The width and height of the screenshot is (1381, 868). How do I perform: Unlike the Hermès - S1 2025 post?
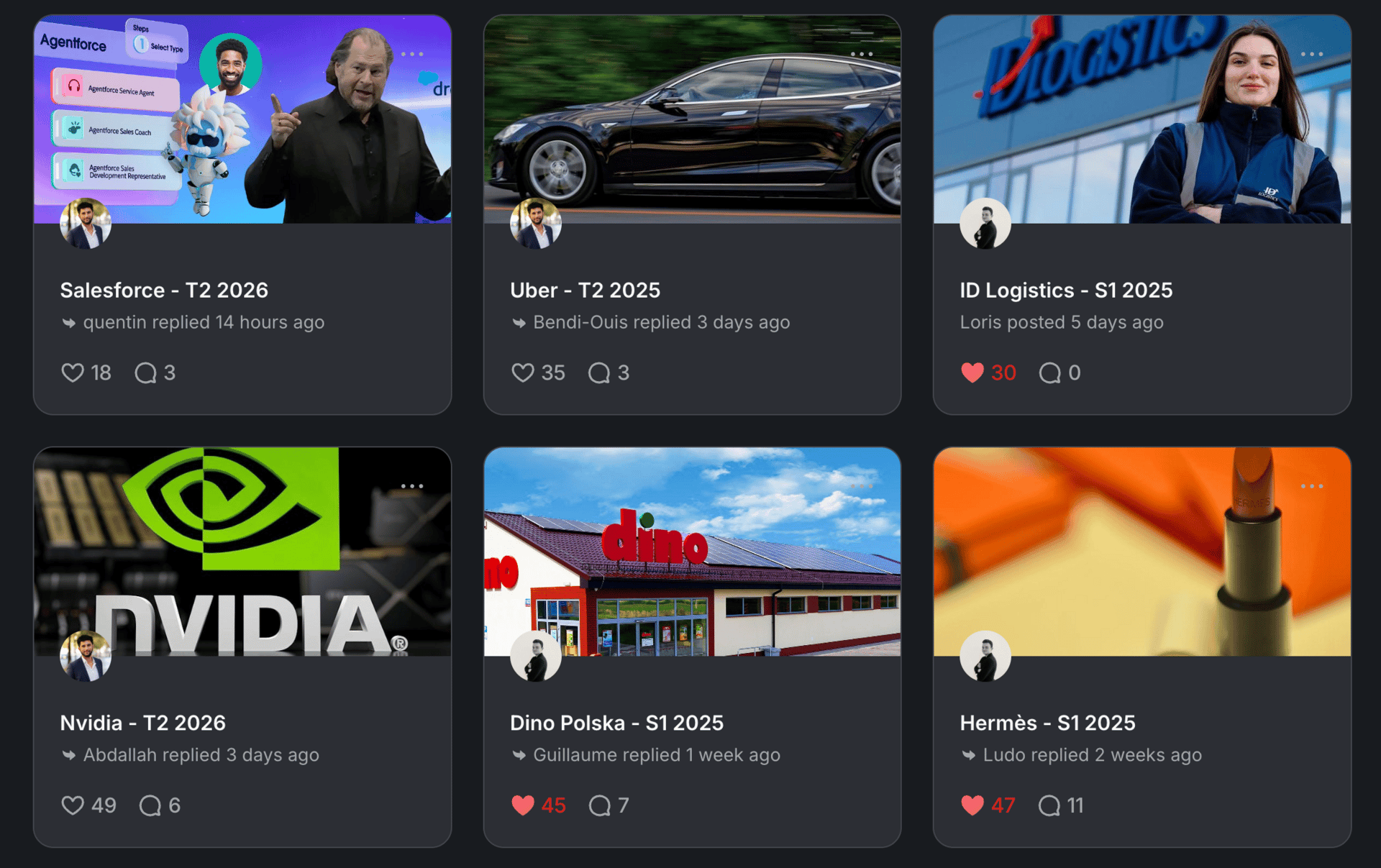(972, 805)
